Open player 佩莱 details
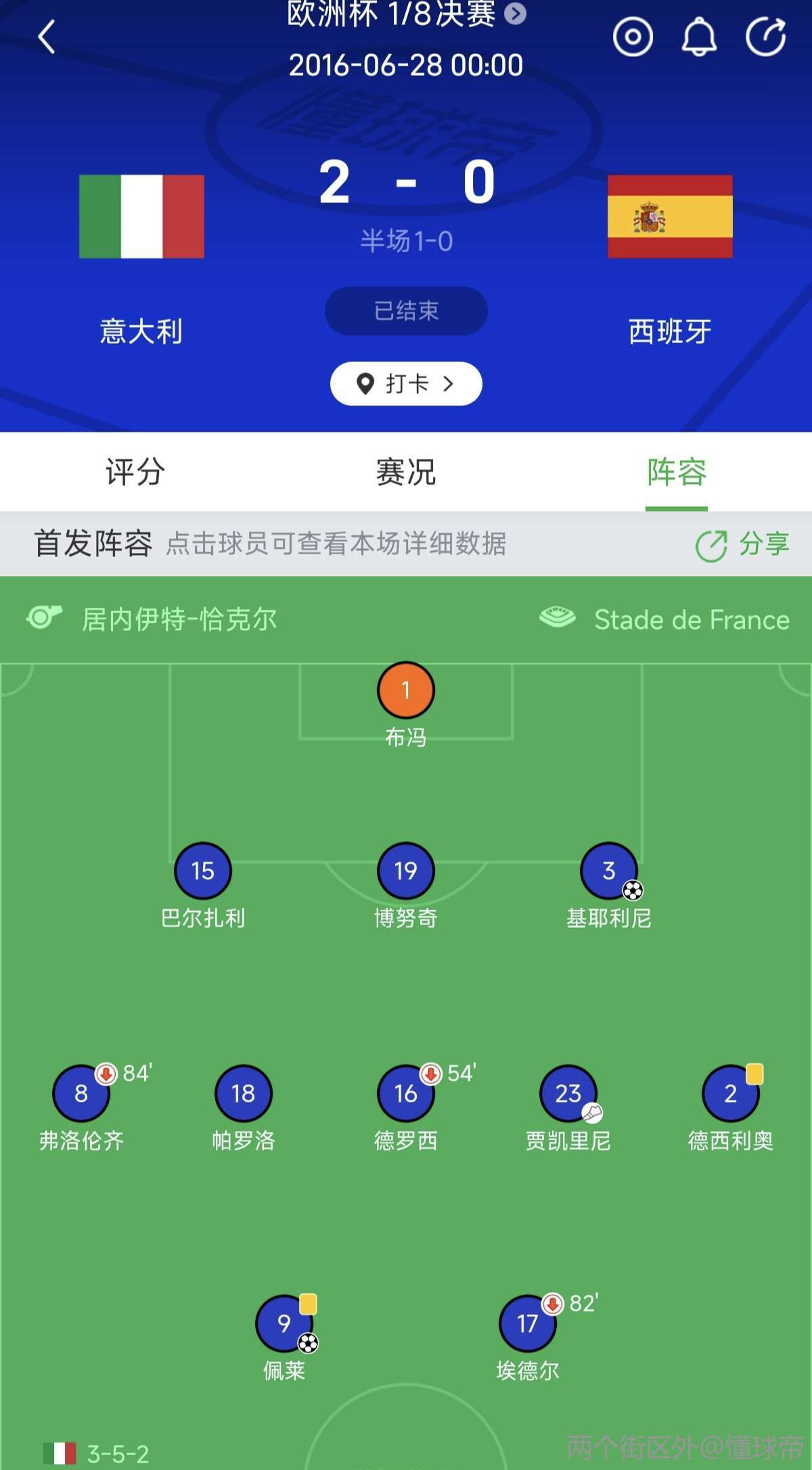Screen dimensions: 812x1470 pos(284,1323)
